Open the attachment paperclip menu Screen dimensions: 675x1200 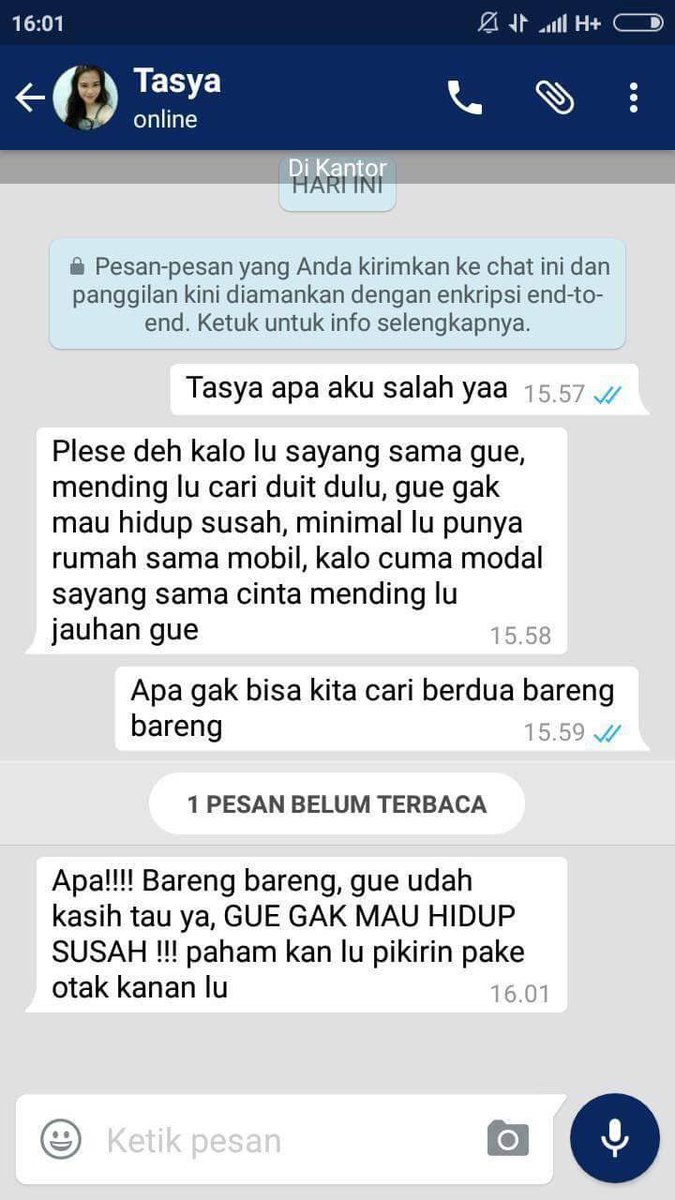coord(553,98)
